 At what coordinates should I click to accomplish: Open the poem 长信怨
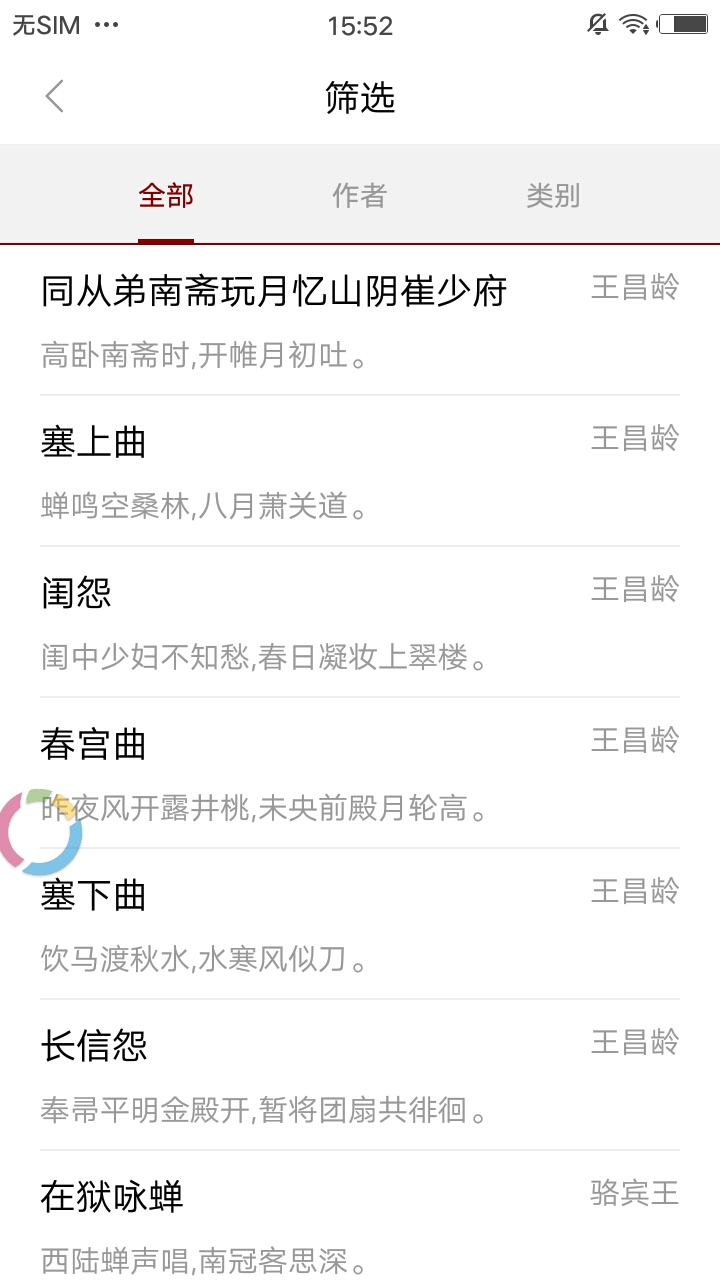tap(360, 1075)
